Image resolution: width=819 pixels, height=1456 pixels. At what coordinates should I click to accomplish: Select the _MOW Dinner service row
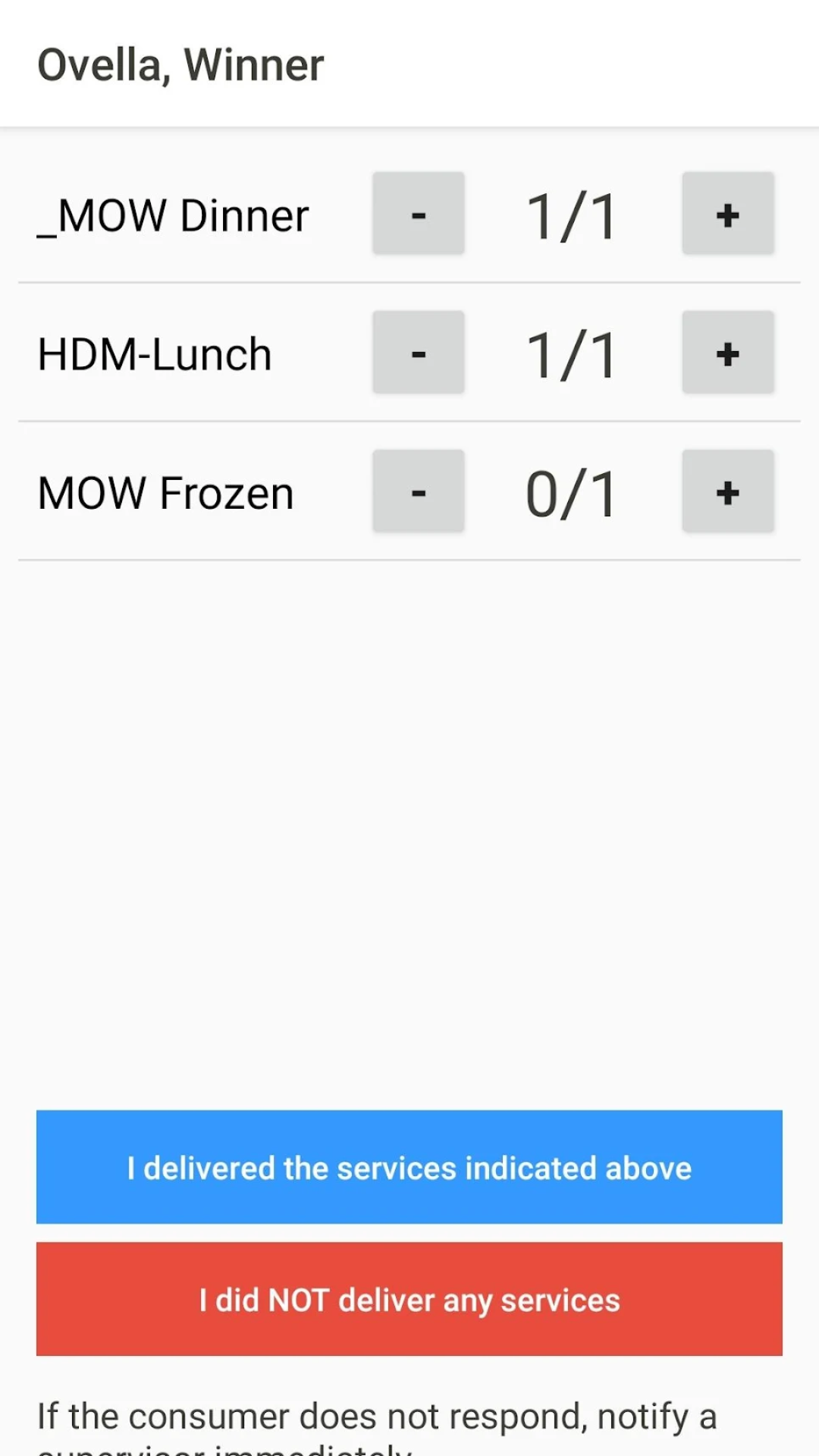[173, 213]
